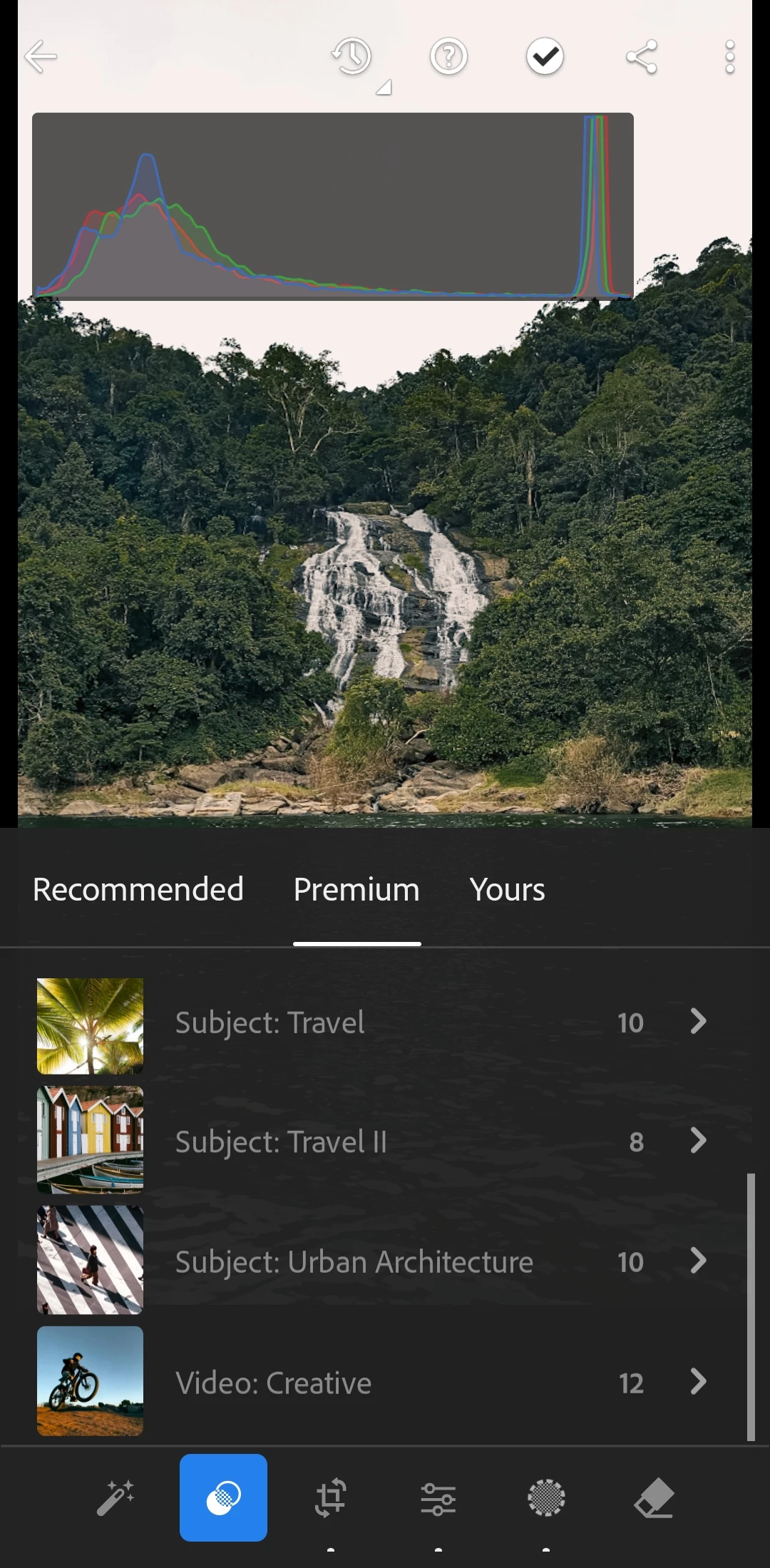The width and height of the screenshot is (770, 1568).
Task: View the Video: Creative preset group
Action: [371, 1383]
